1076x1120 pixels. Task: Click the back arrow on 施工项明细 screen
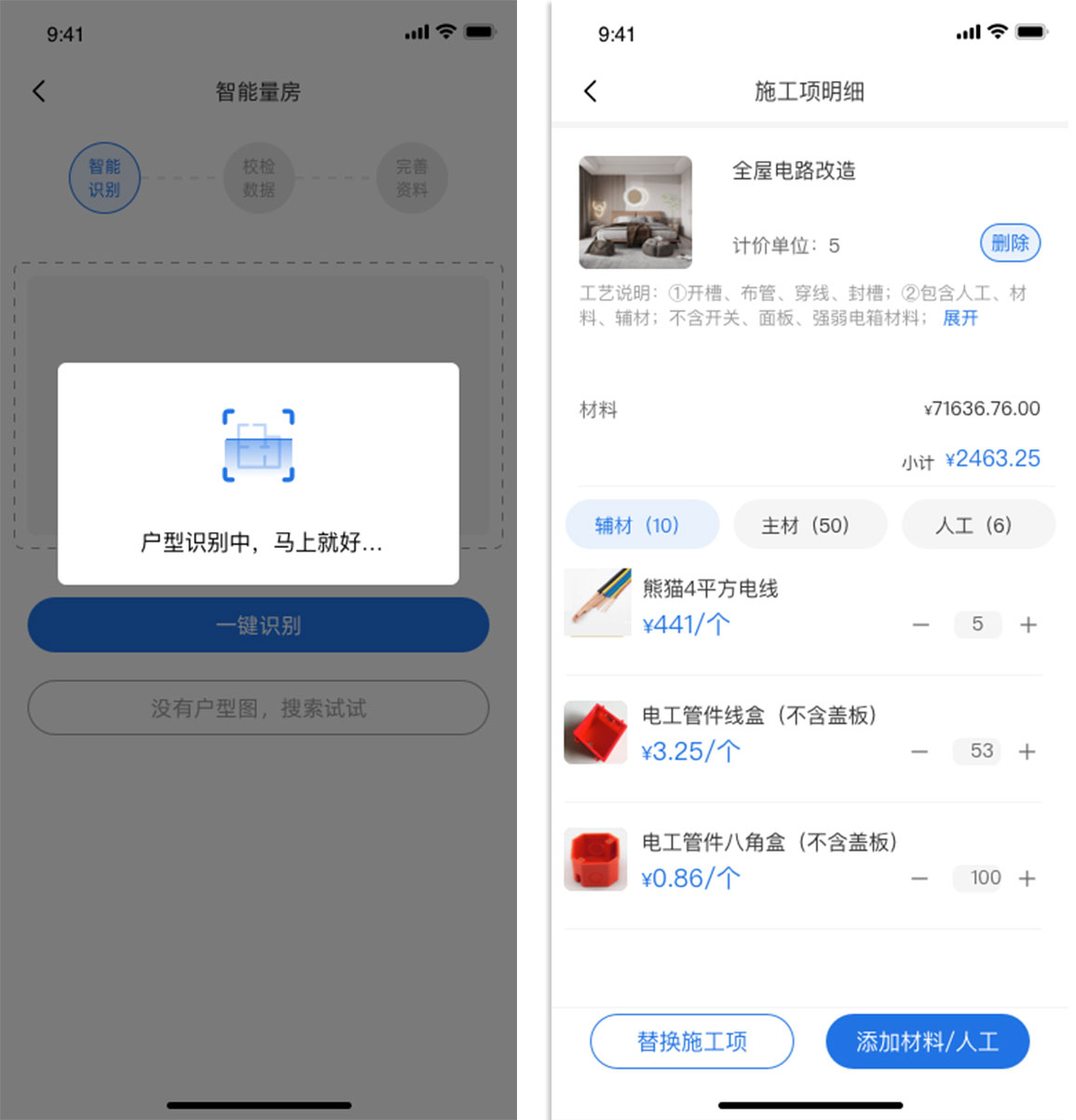tap(590, 90)
